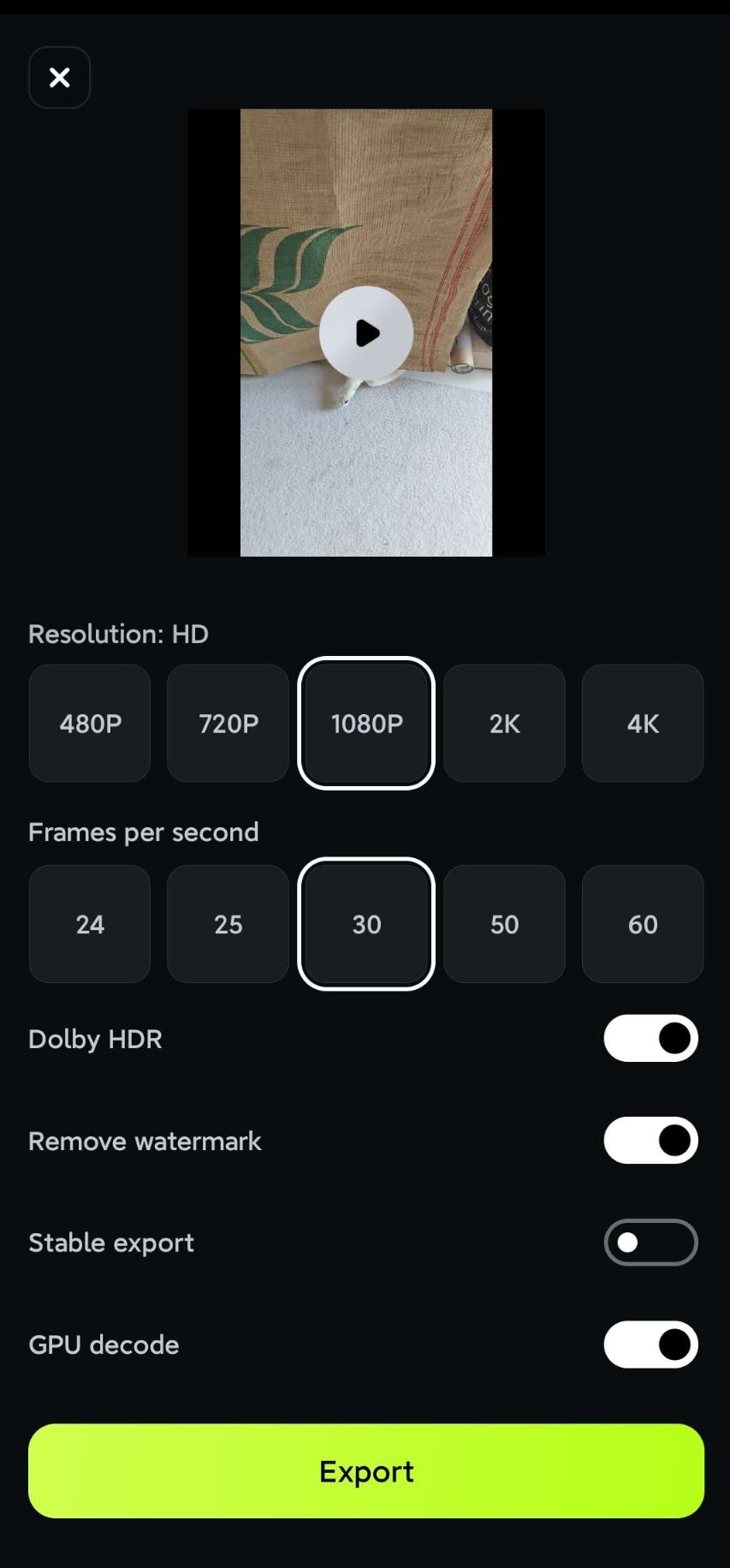Close the export settings screen
The height and width of the screenshot is (1568, 730).
pos(59,78)
